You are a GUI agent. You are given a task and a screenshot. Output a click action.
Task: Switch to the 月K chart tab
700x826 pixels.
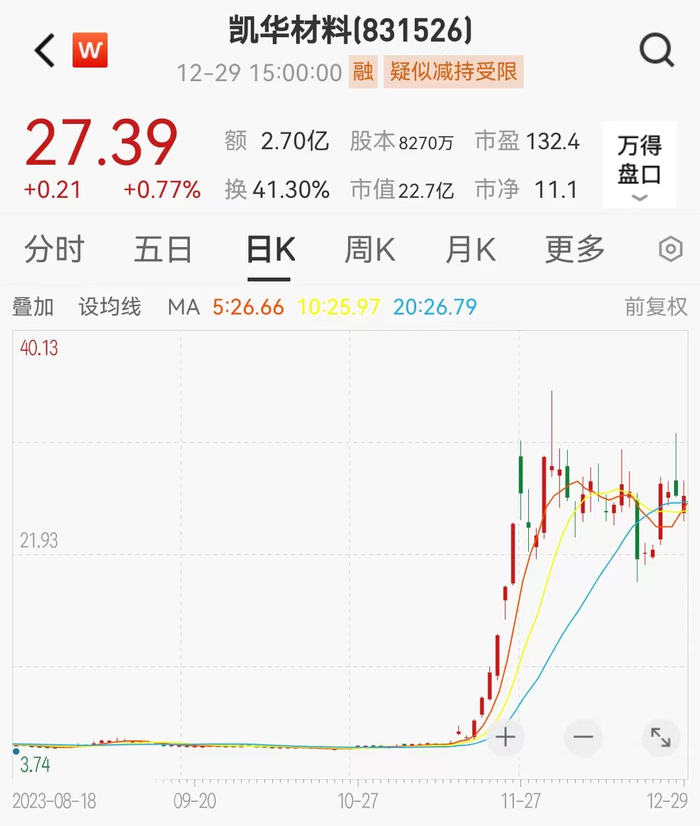(x=470, y=250)
